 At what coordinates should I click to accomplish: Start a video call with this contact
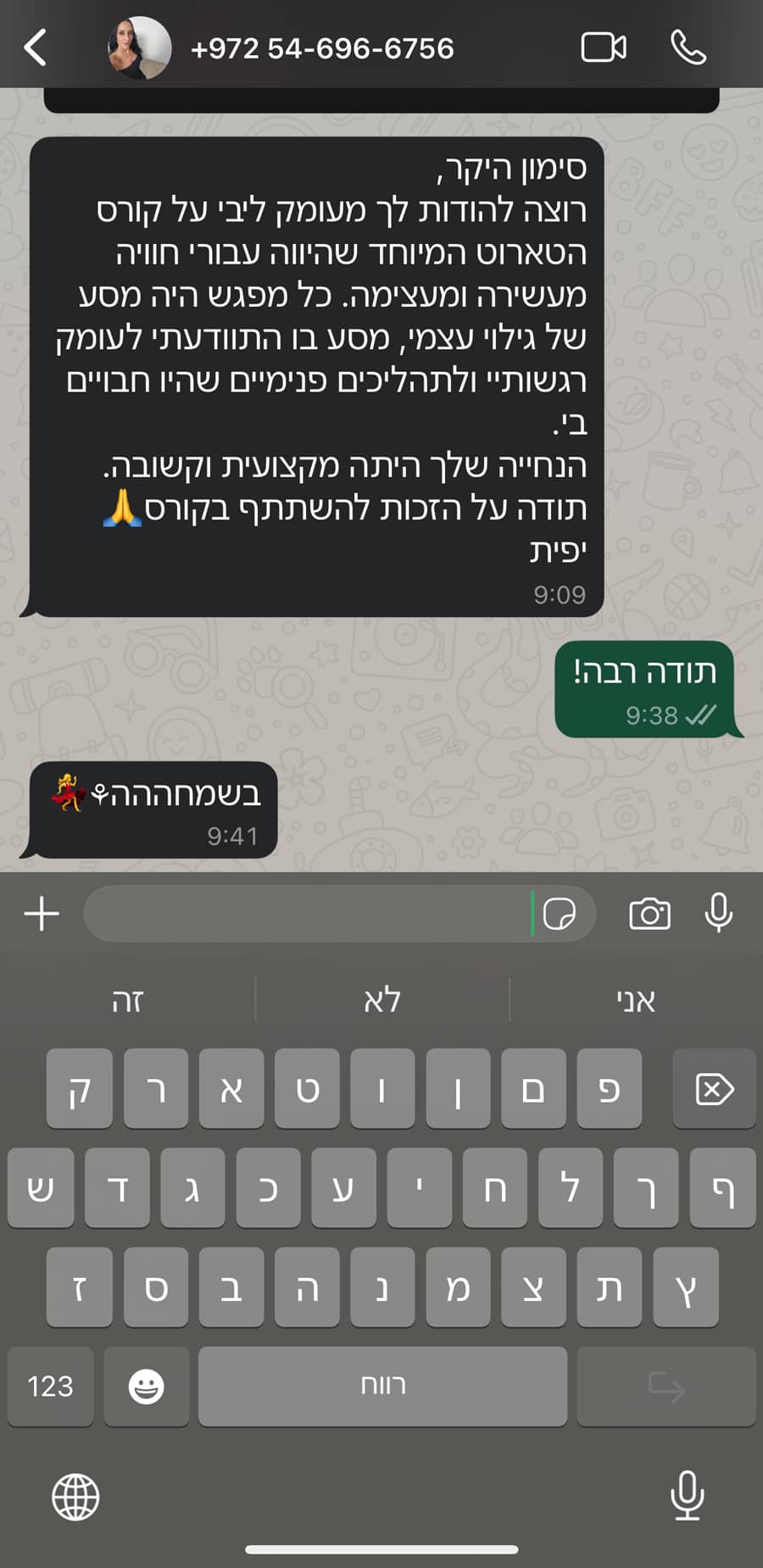[x=604, y=47]
